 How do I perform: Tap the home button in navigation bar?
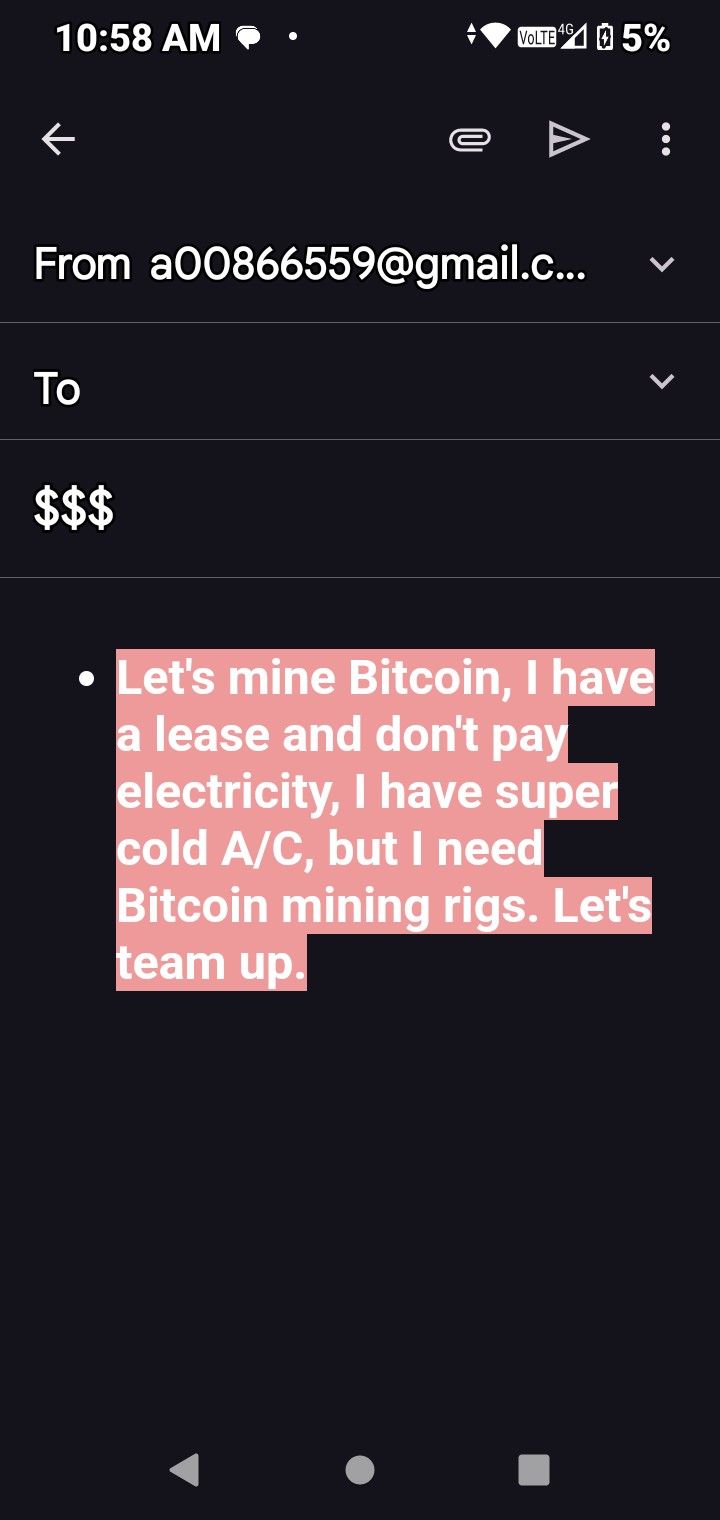coord(360,1469)
